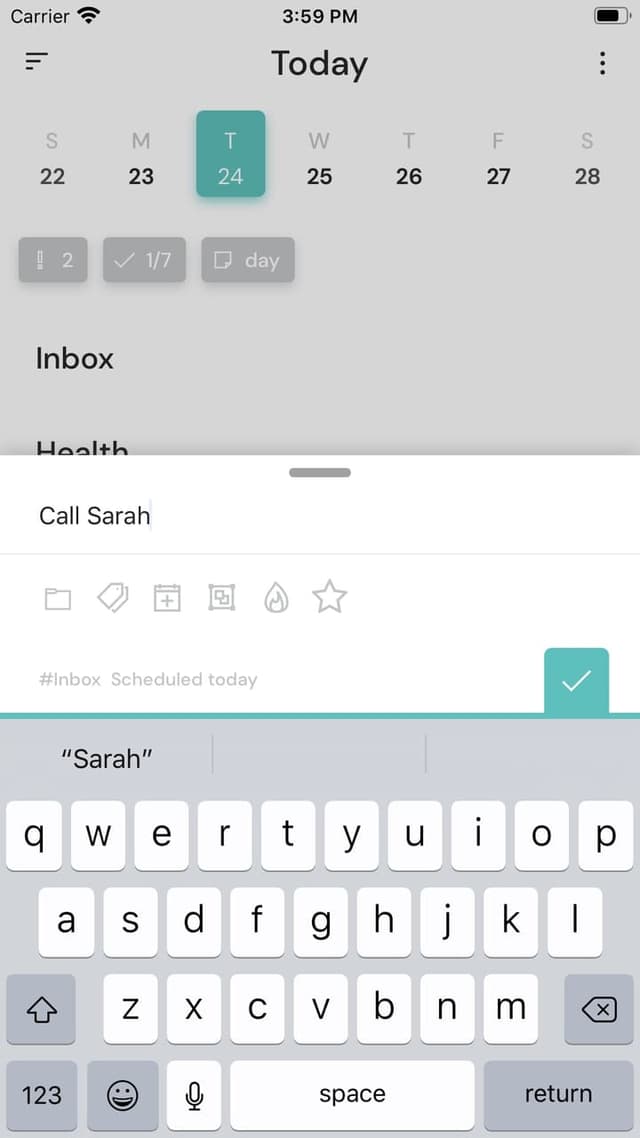This screenshot has width=640, height=1138.
Task: Tap the overlapping-squares subtask icon
Action: [x=221, y=598]
